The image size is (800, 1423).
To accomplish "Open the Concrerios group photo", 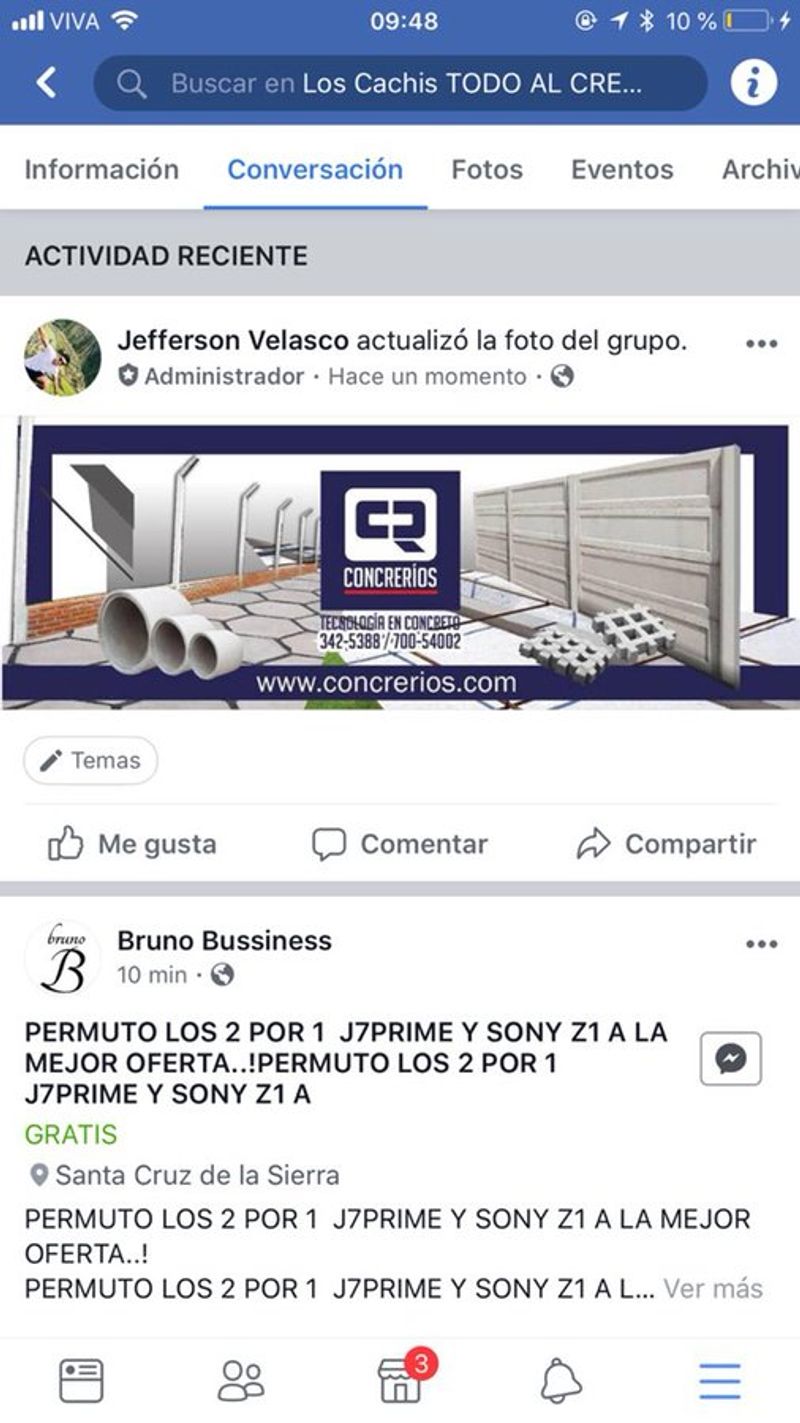I will click(400, 563).
